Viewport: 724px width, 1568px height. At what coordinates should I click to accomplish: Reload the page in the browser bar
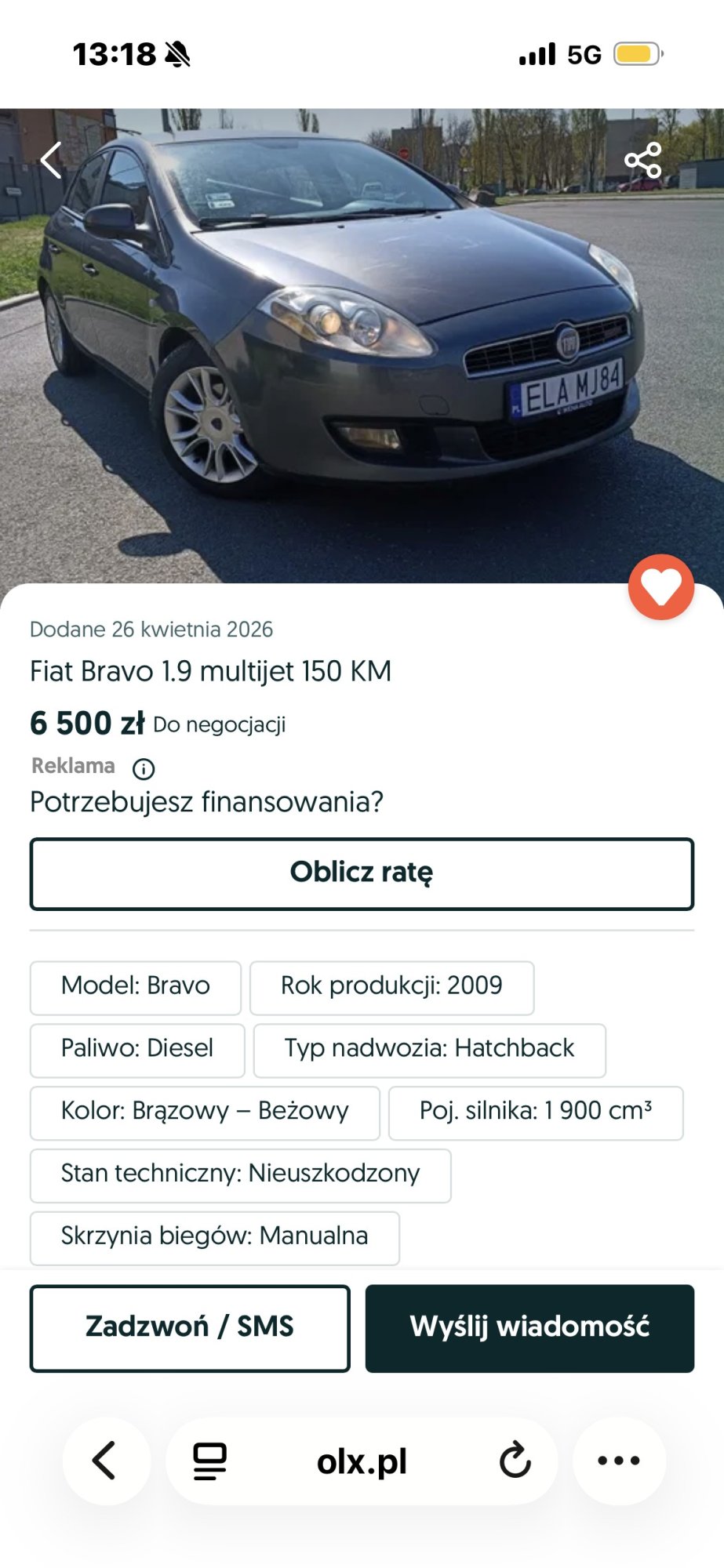tap(514, 1460)
